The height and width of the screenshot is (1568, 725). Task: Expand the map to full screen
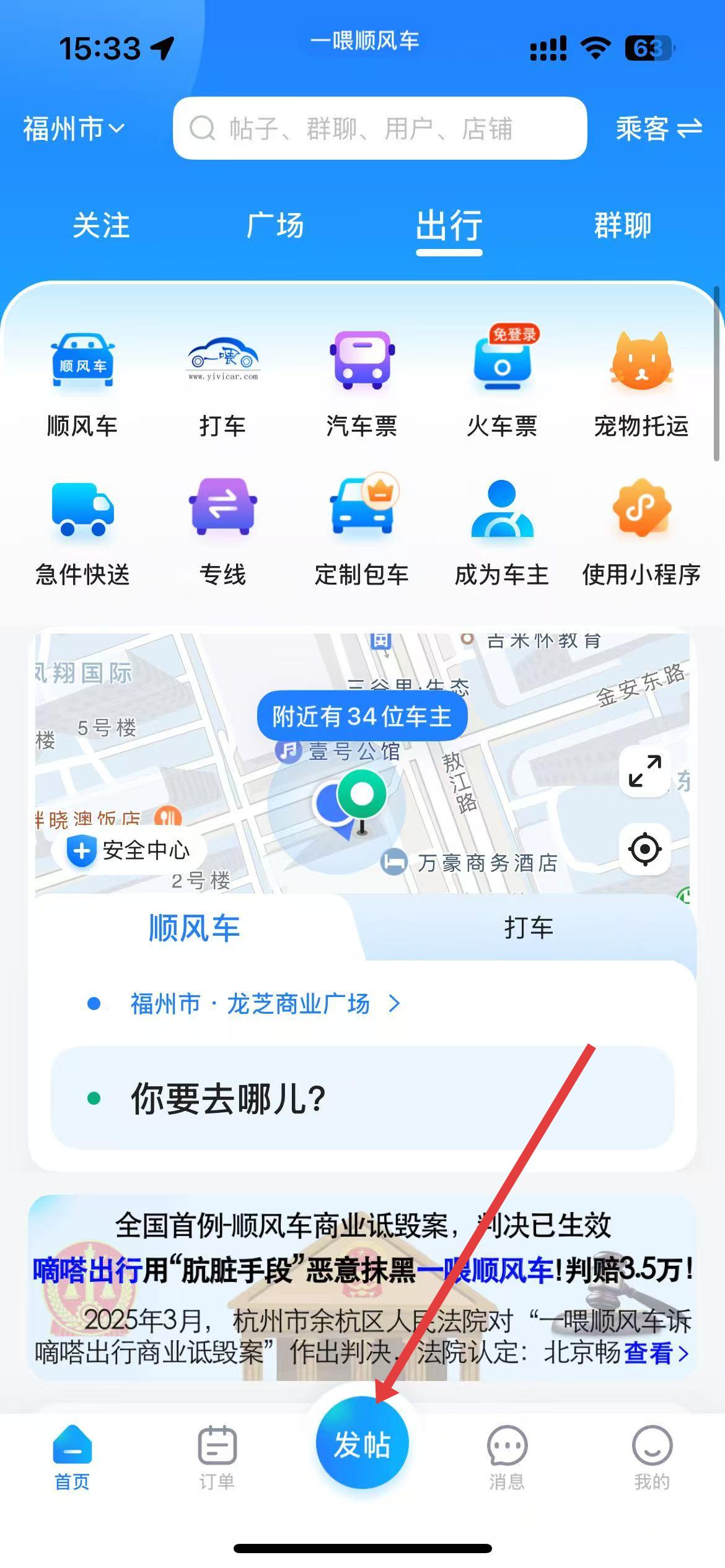pyautogui.click(x=644, y=771)
